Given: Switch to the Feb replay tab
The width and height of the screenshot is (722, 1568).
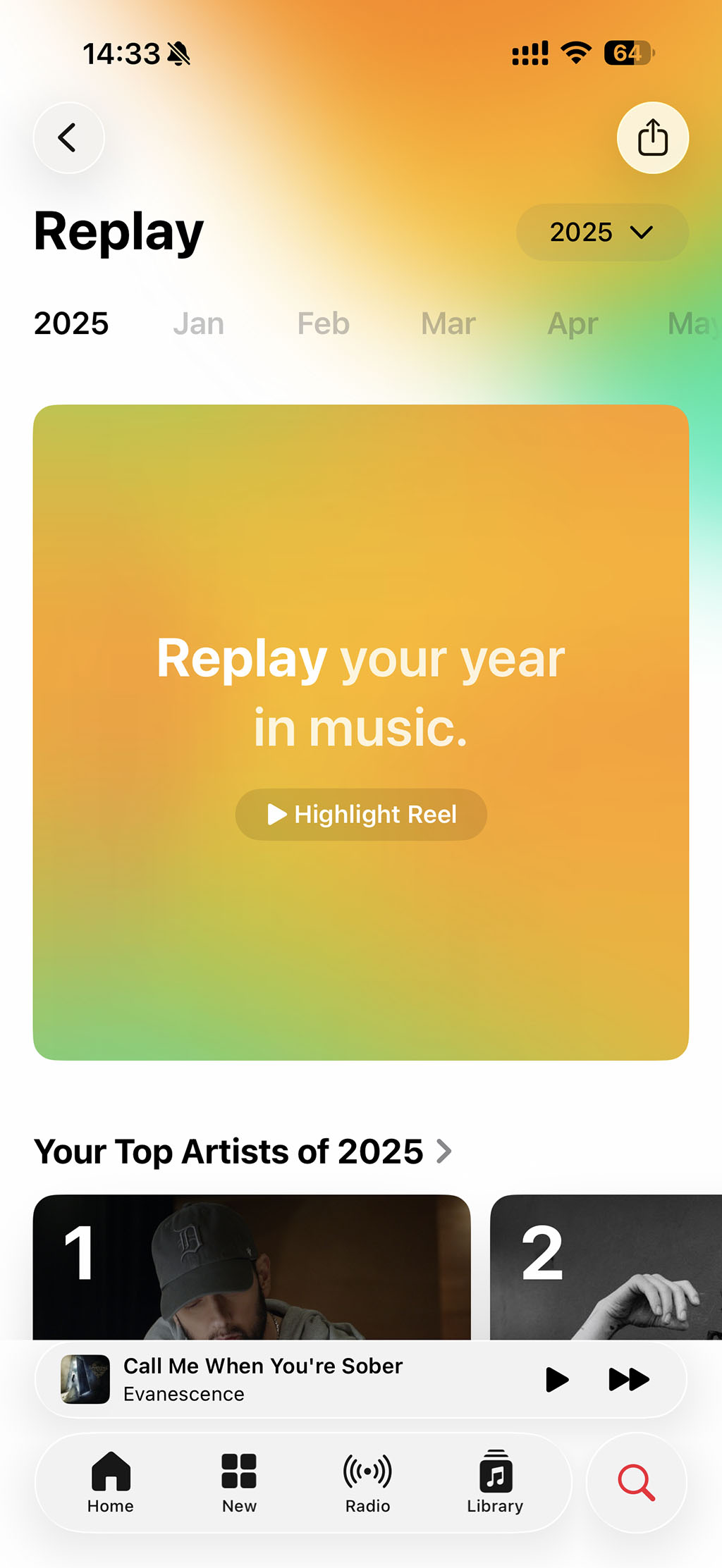Looking at the screenshot, I should click(x=322, y=323).
